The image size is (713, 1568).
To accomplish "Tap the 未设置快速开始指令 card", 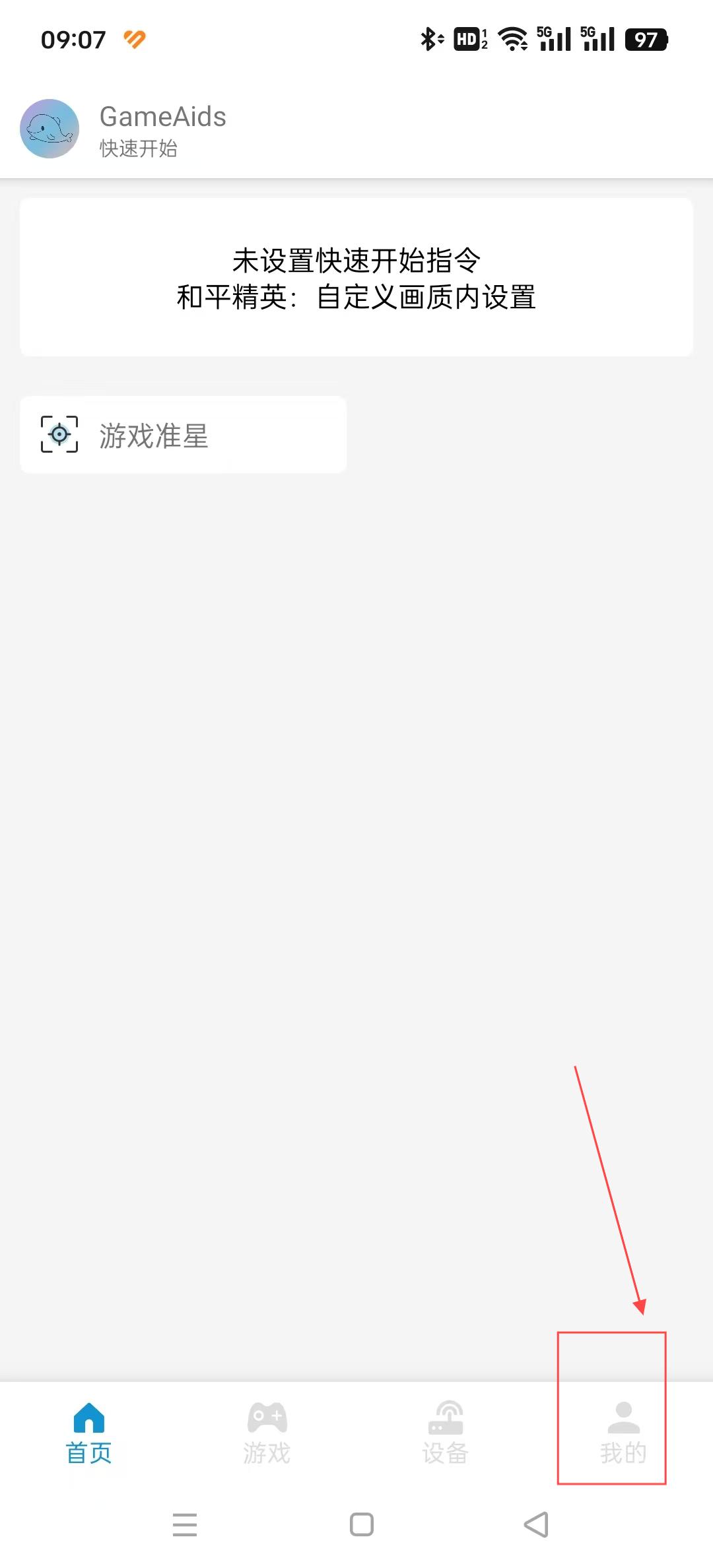I will point(356,278).
